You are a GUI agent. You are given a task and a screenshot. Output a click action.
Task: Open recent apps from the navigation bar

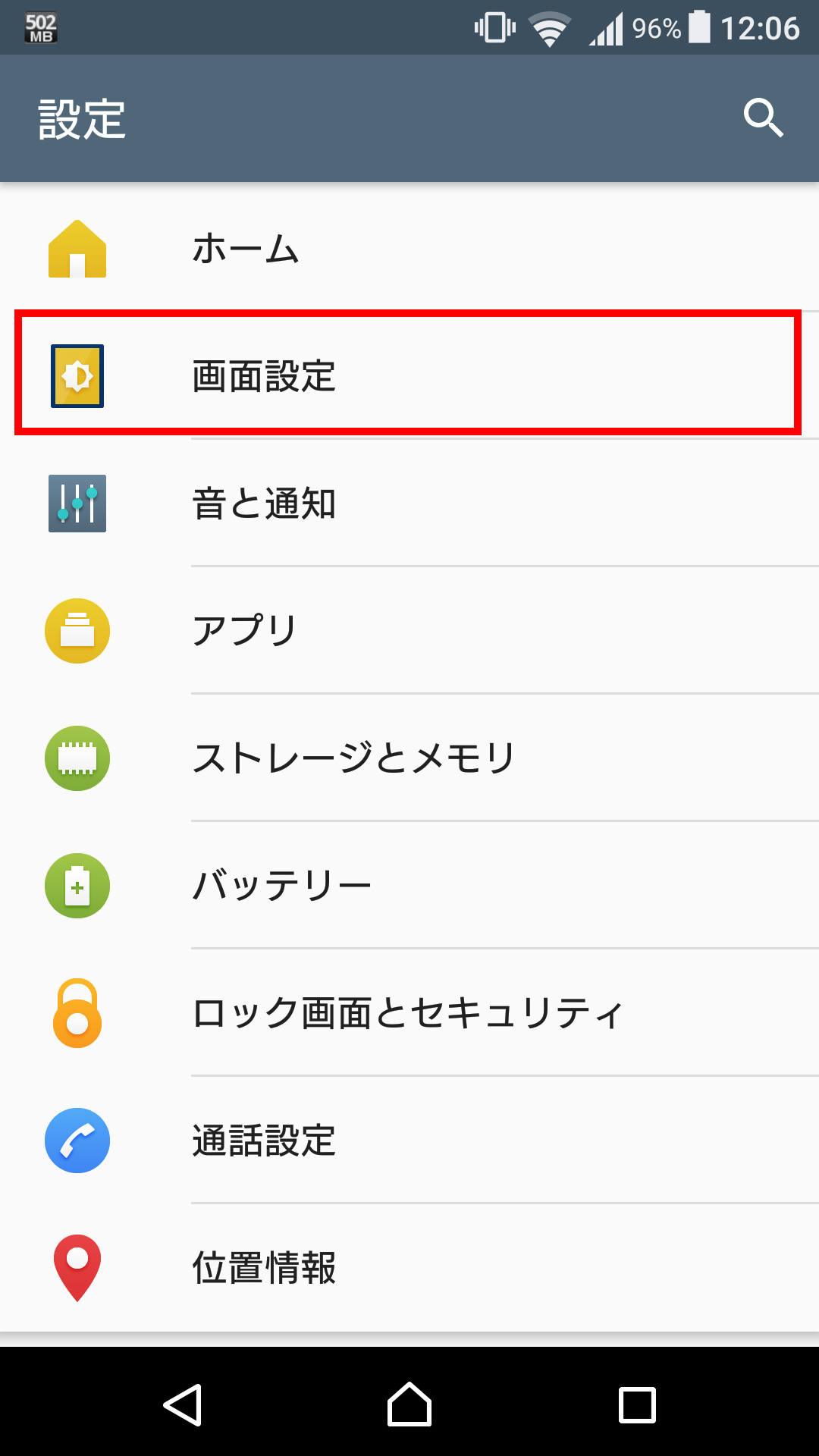(637, 1405)
